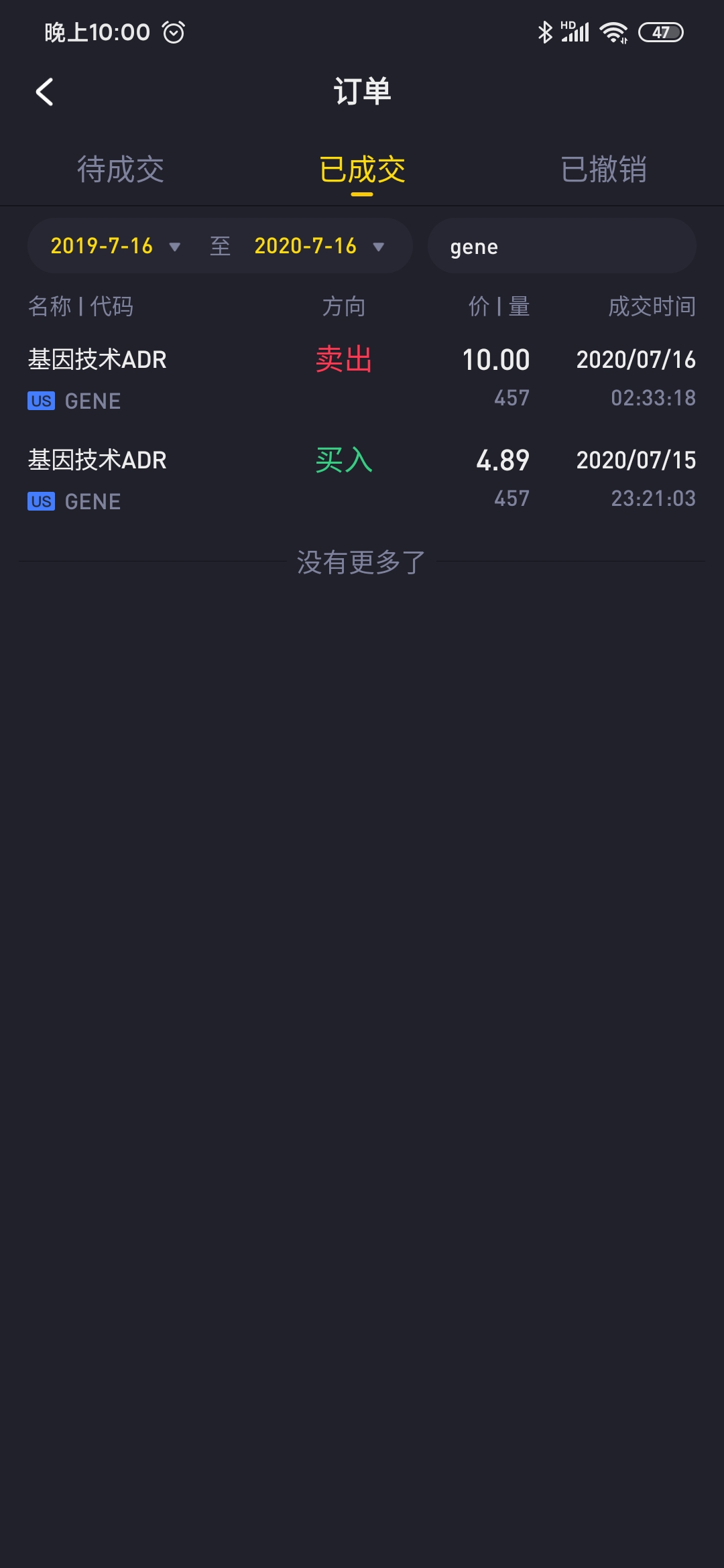The image size is (724, 1568).
Task: Go back from the 订单 page
Action: pyautogui.click(x=44, y=92)
